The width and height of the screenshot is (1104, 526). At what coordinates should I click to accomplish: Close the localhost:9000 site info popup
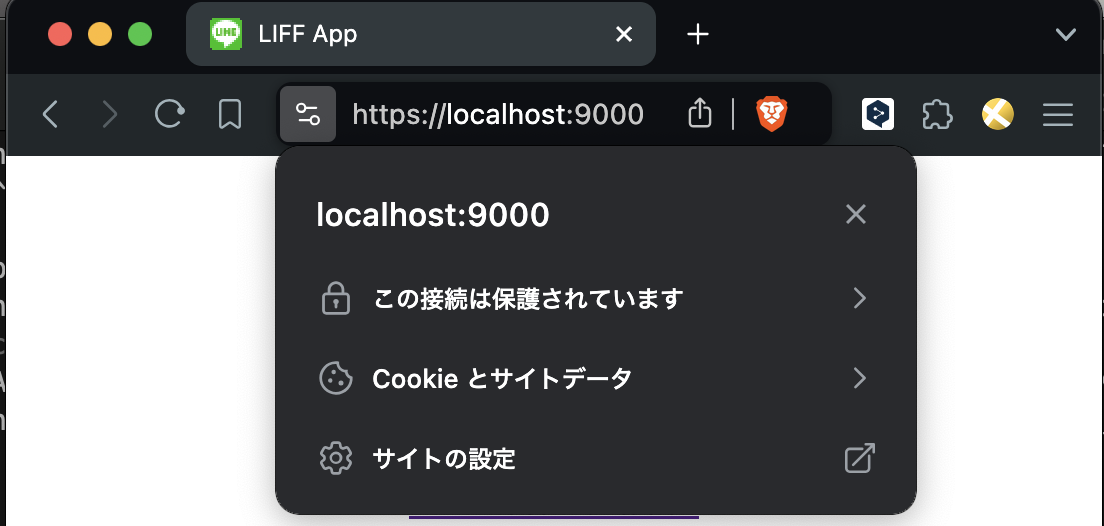coord(855,214)
